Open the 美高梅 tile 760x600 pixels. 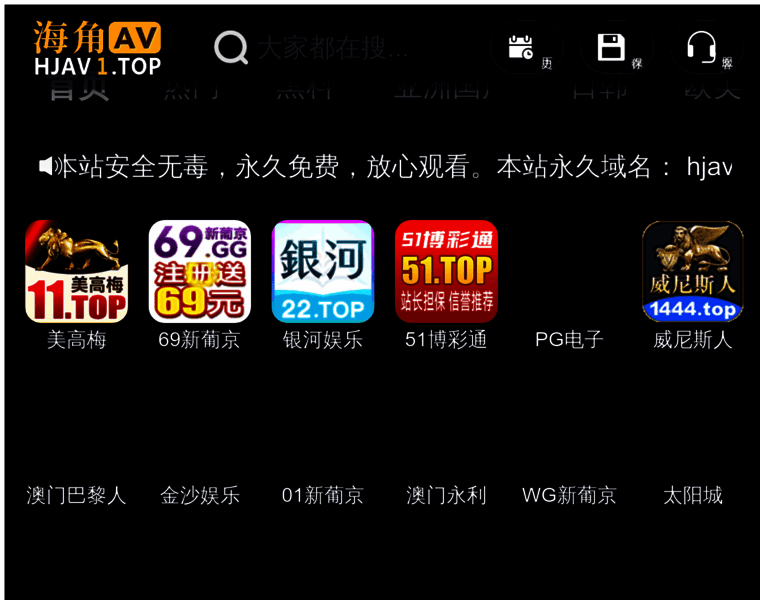pos(76,272)
